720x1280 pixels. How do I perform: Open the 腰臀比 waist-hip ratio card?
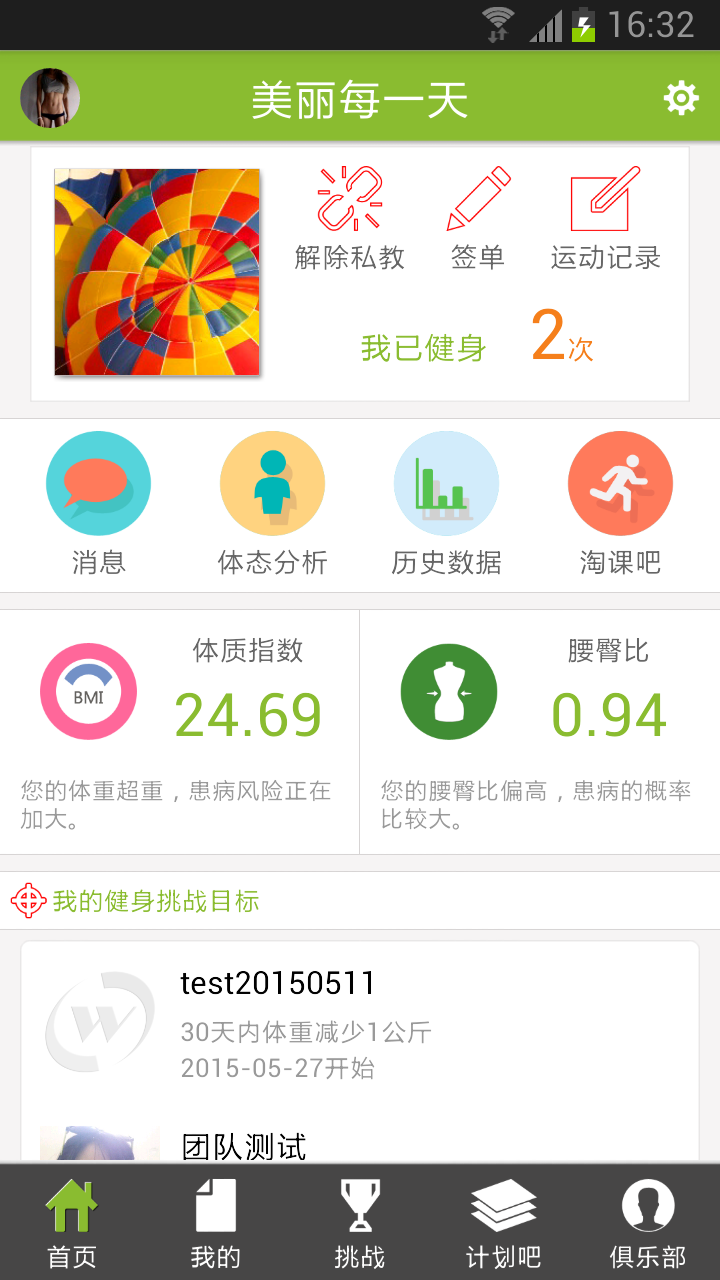click(540, 732)
